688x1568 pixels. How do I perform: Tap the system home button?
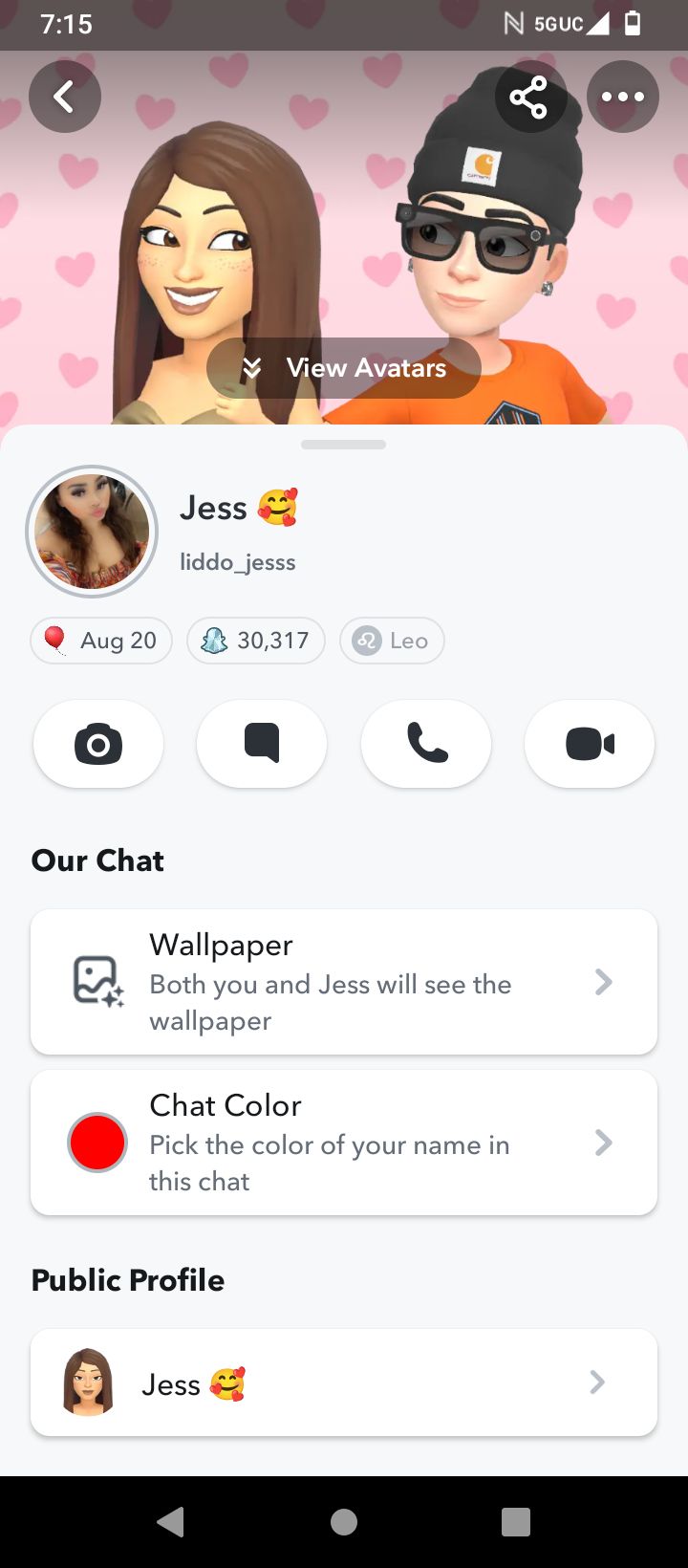coord(344,1522)
